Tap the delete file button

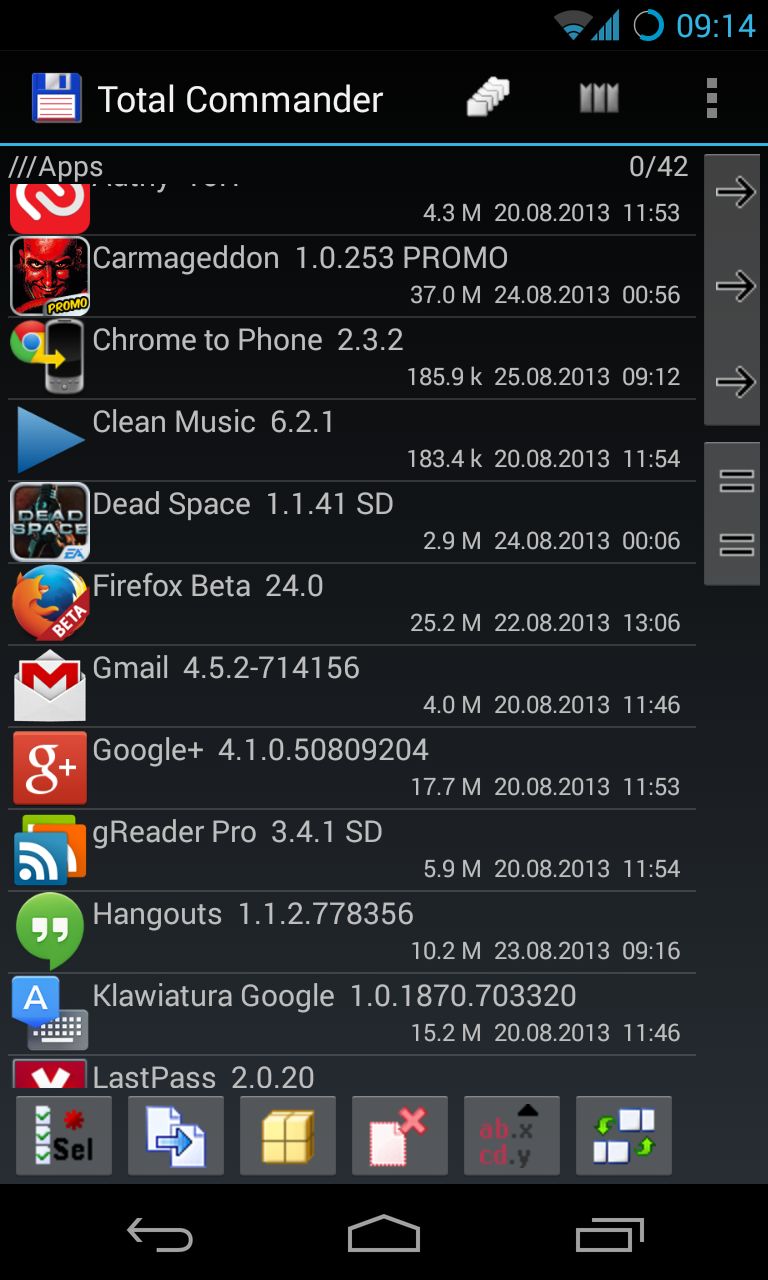400,1136
